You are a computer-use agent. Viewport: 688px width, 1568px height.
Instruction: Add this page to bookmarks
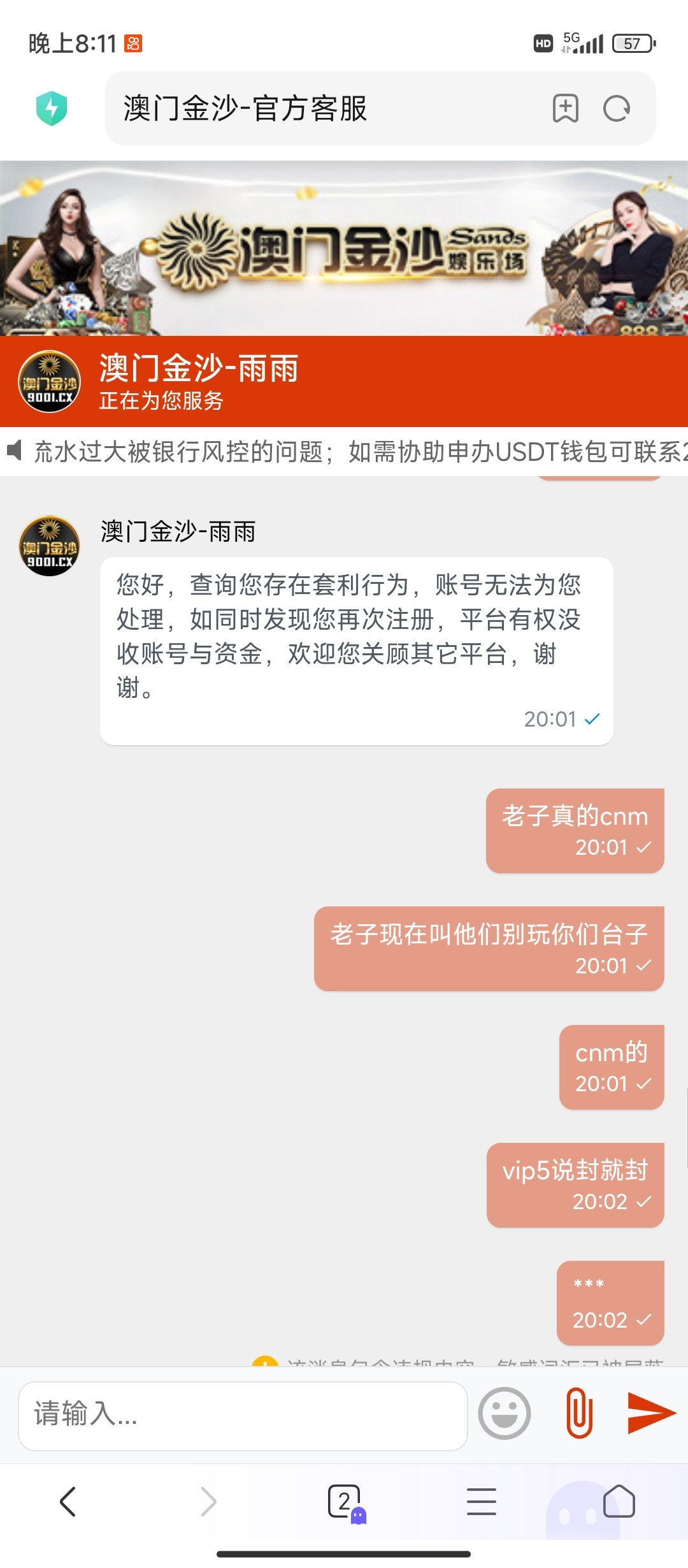[565, 108]
